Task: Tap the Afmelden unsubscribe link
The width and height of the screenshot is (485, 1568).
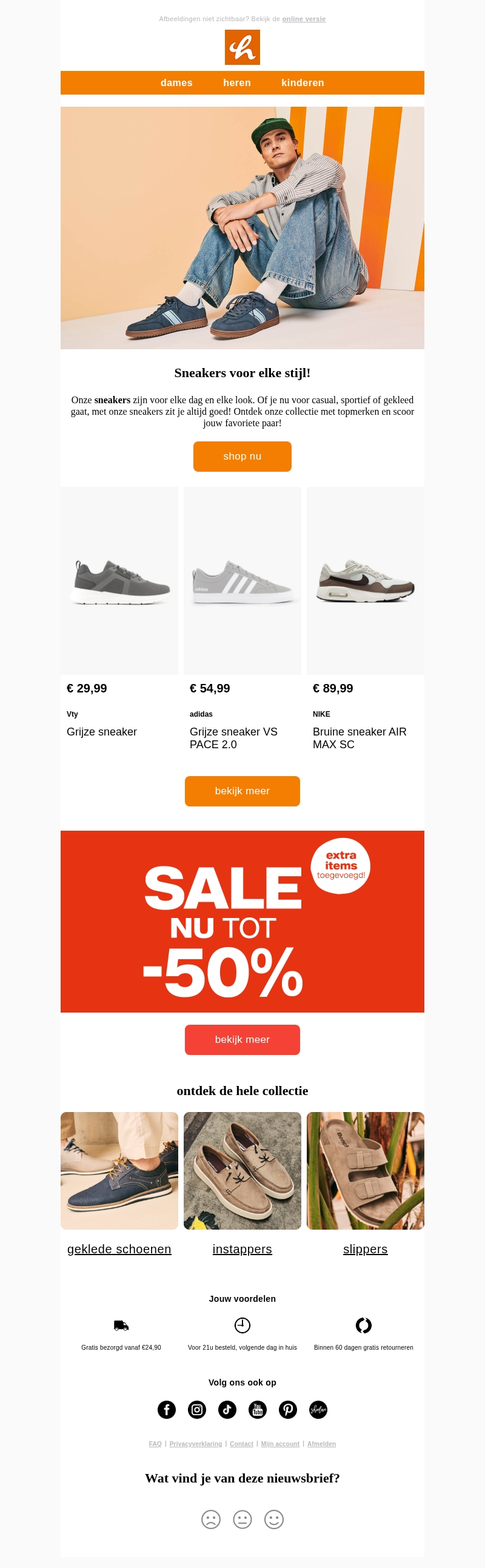Action: point(321,1444)
